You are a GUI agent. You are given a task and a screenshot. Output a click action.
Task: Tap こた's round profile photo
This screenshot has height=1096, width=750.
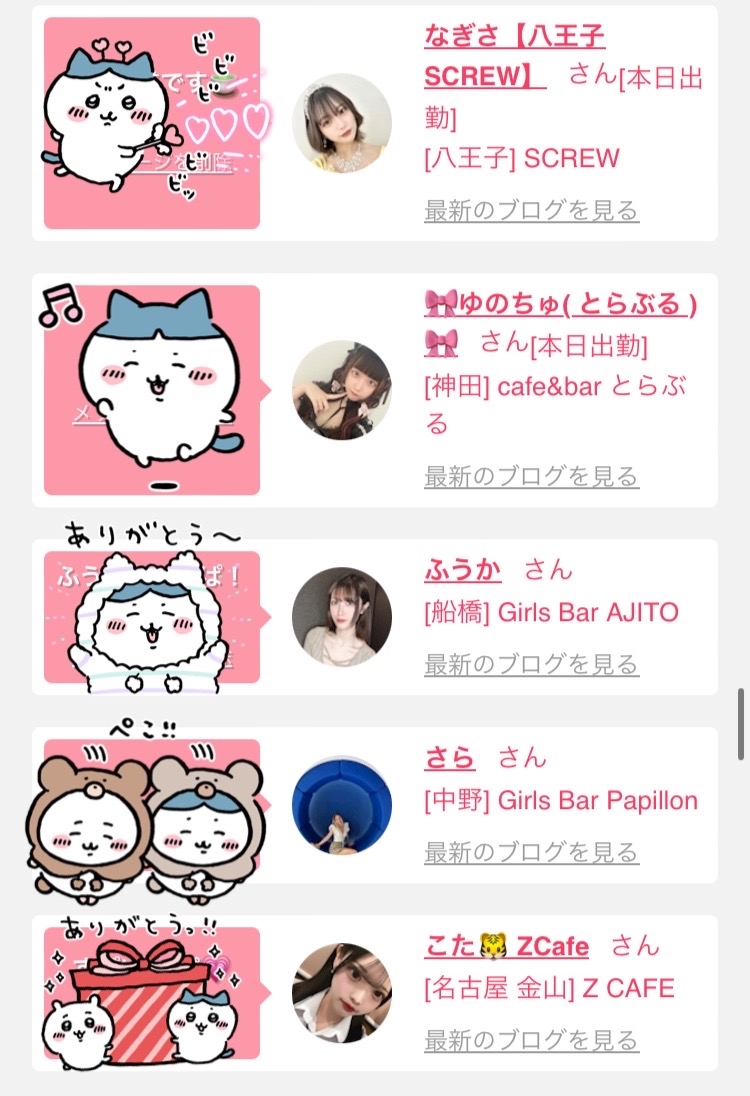coord(342,993)
